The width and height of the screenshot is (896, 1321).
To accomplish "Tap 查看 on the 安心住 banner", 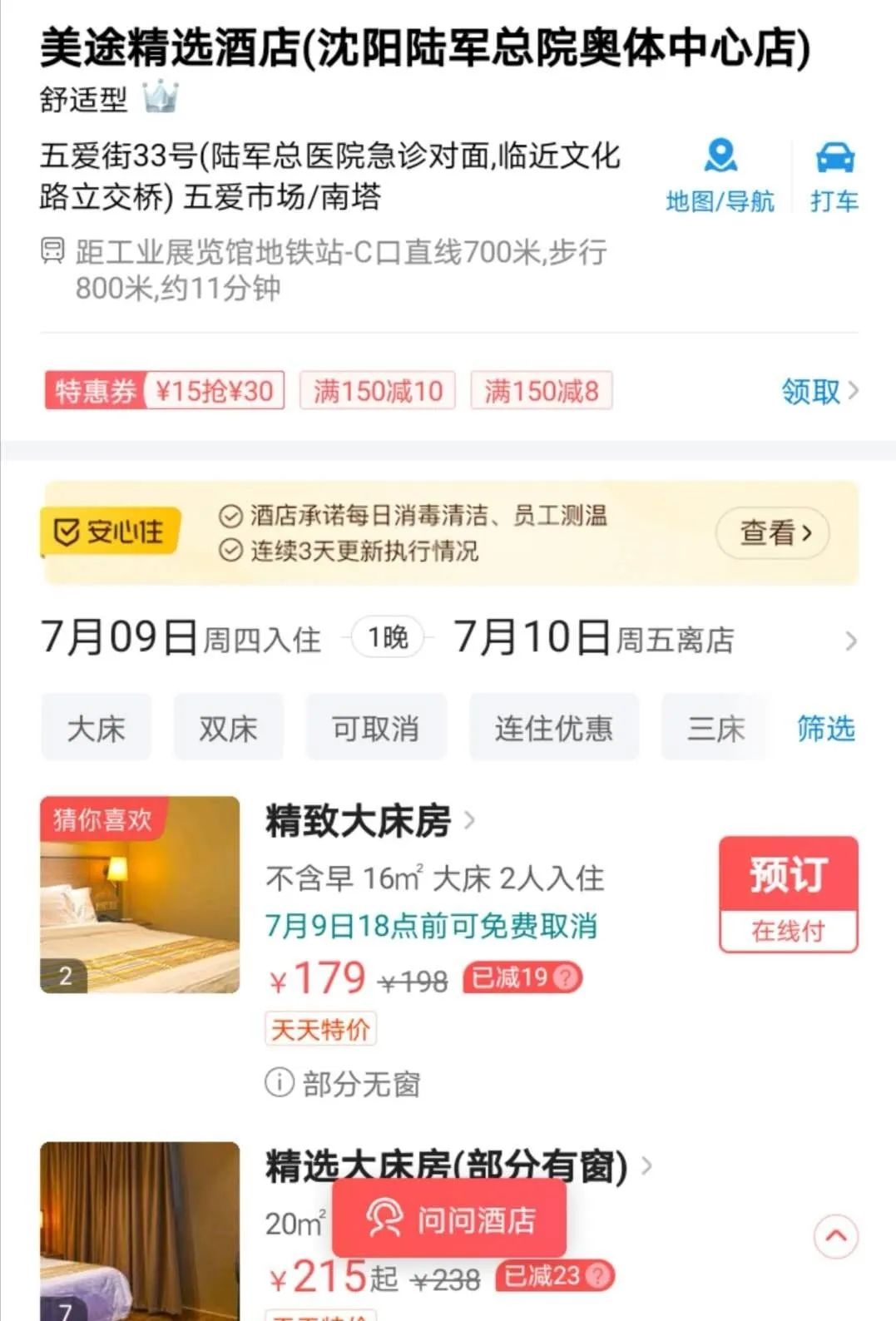I will click(774, 532).
